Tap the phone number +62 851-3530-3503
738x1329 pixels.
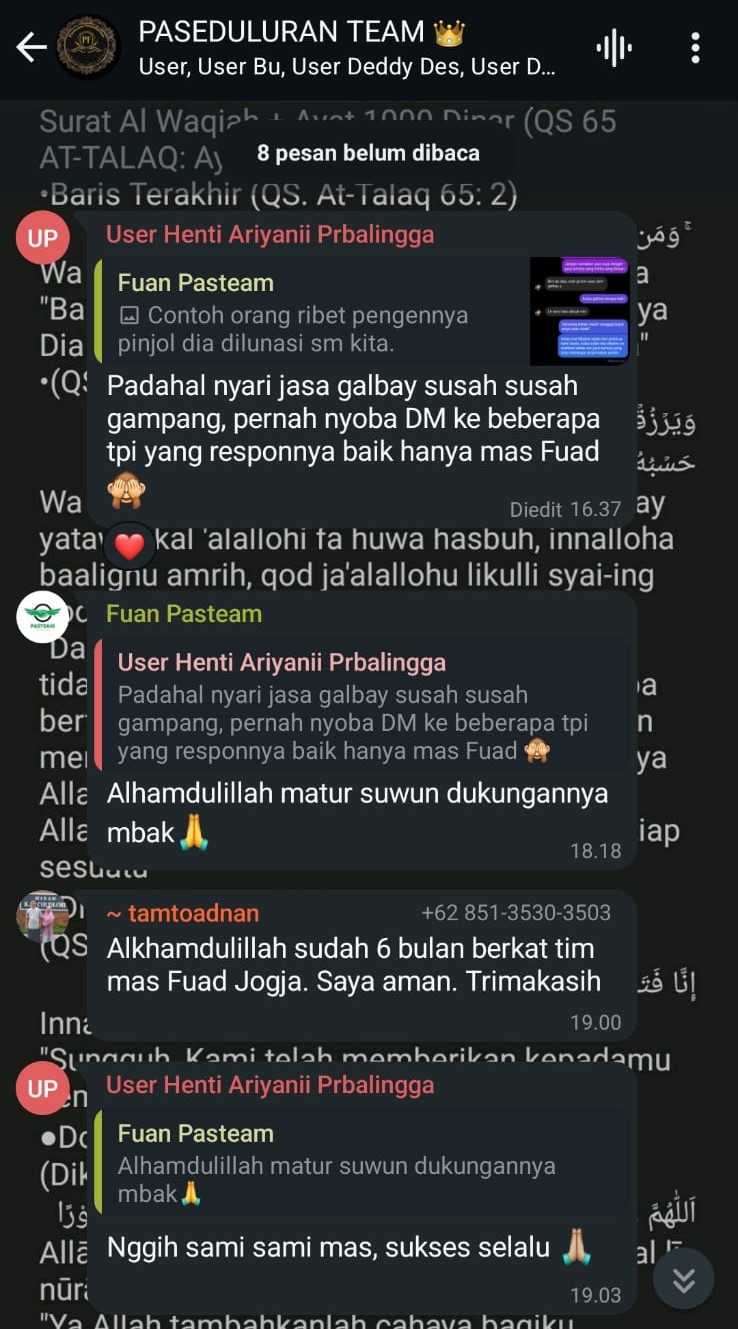516,913
